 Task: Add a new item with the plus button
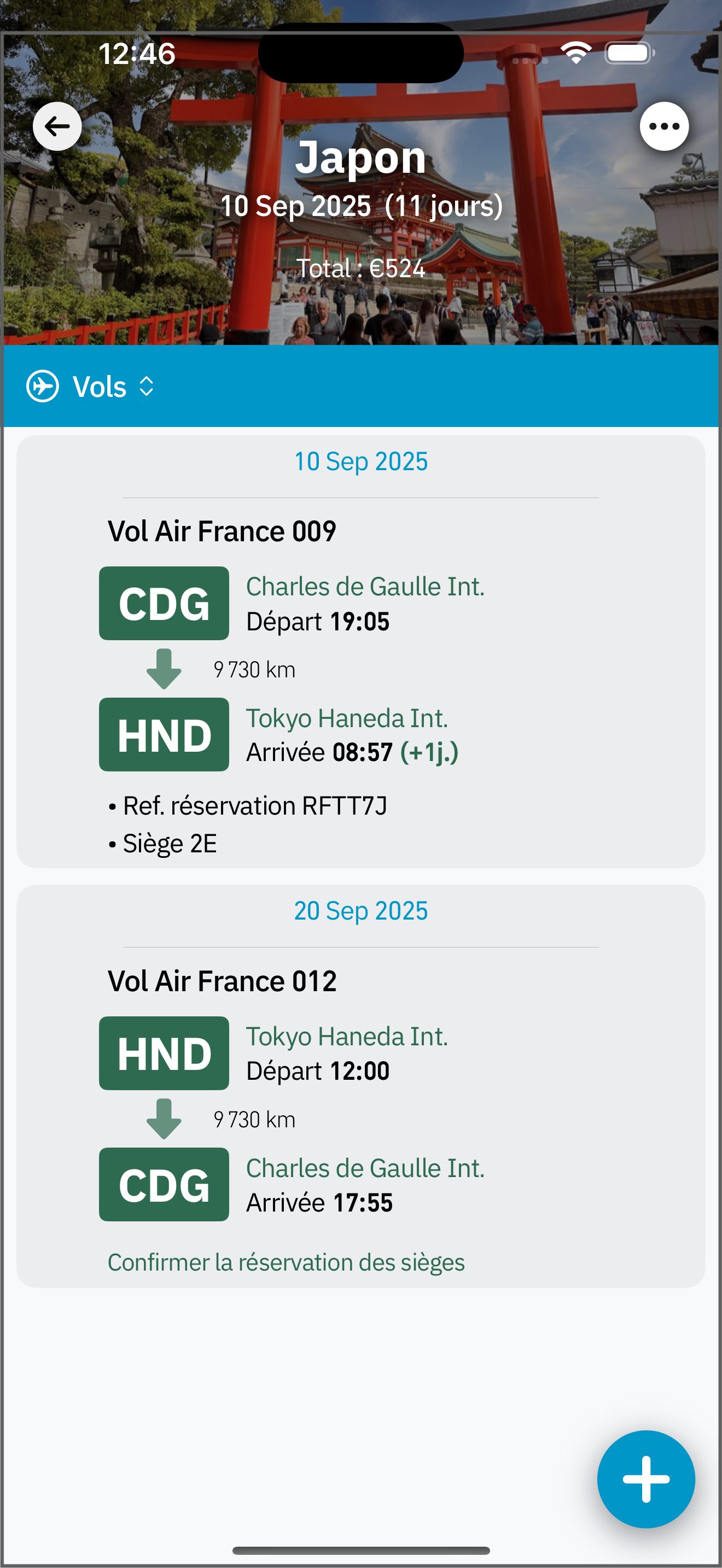(646, 1479)
